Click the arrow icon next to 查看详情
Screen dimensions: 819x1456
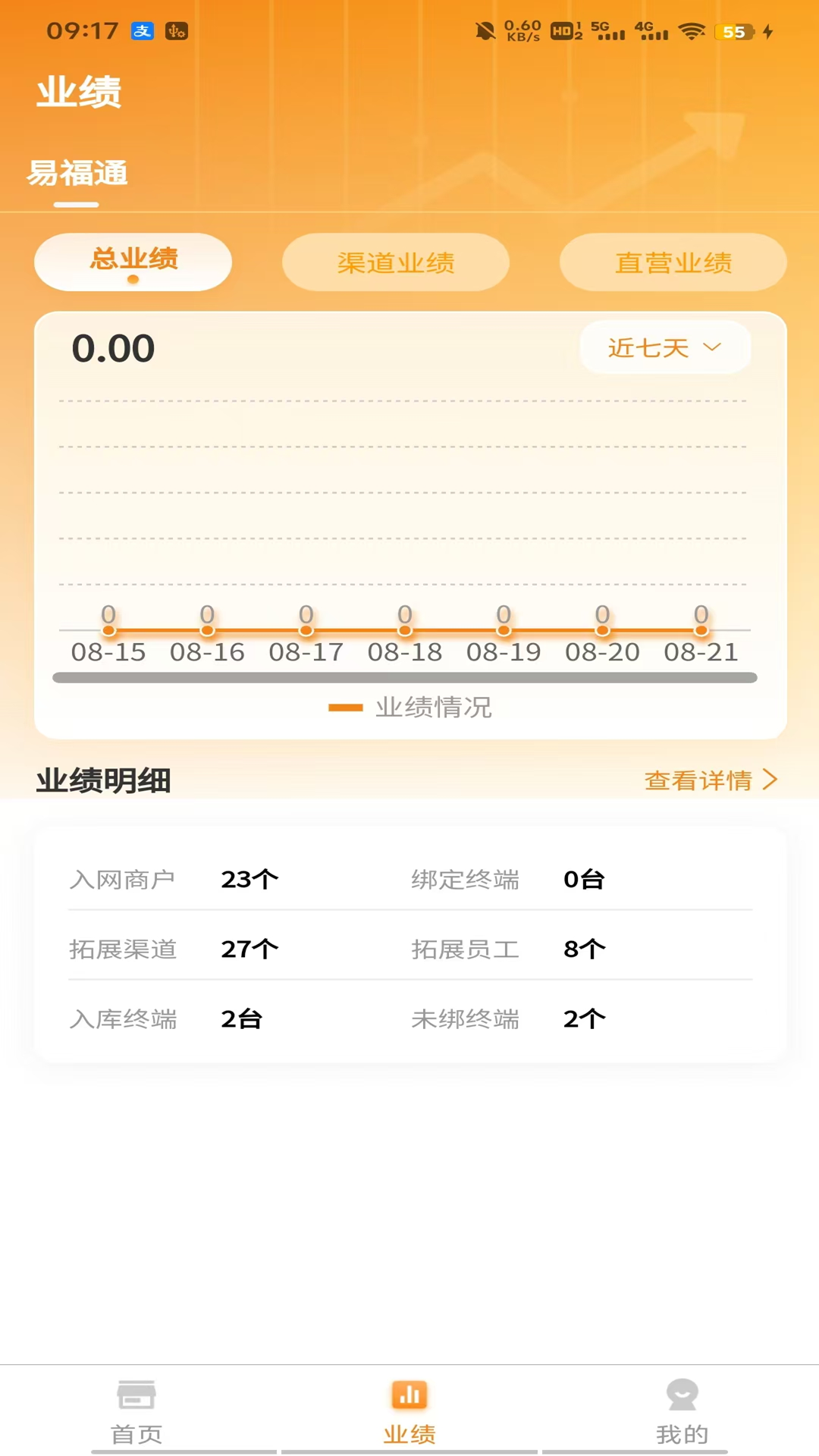click(771, 780)
